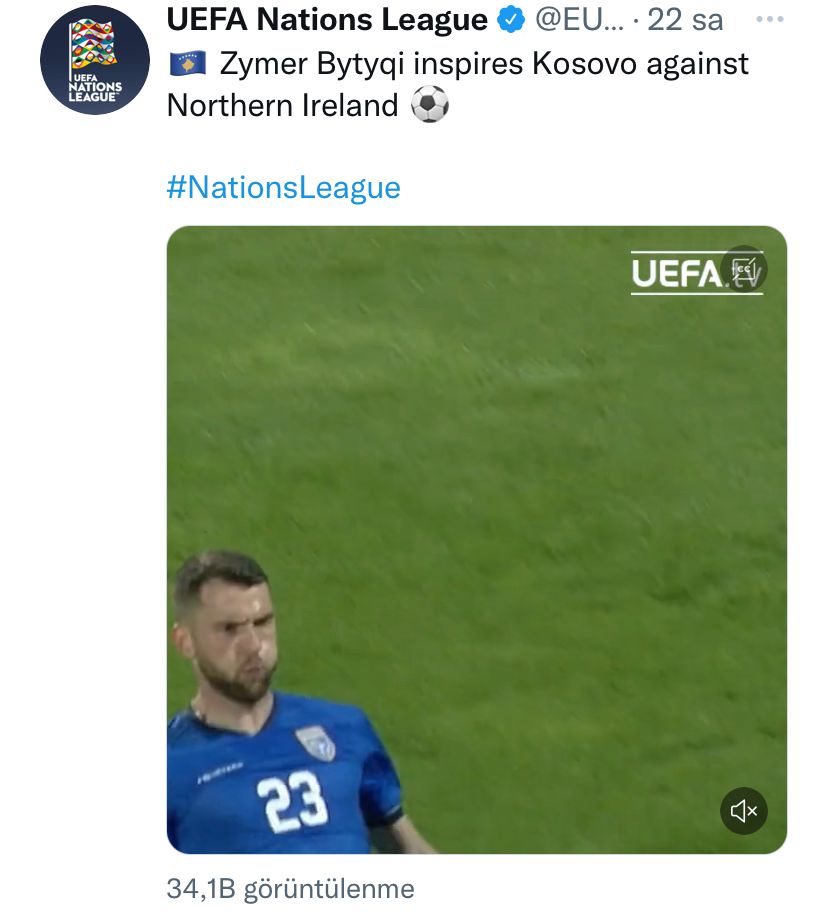The image size is (828, 919).
Task: Unmute the video sound
Action: (x=744, y=810)
